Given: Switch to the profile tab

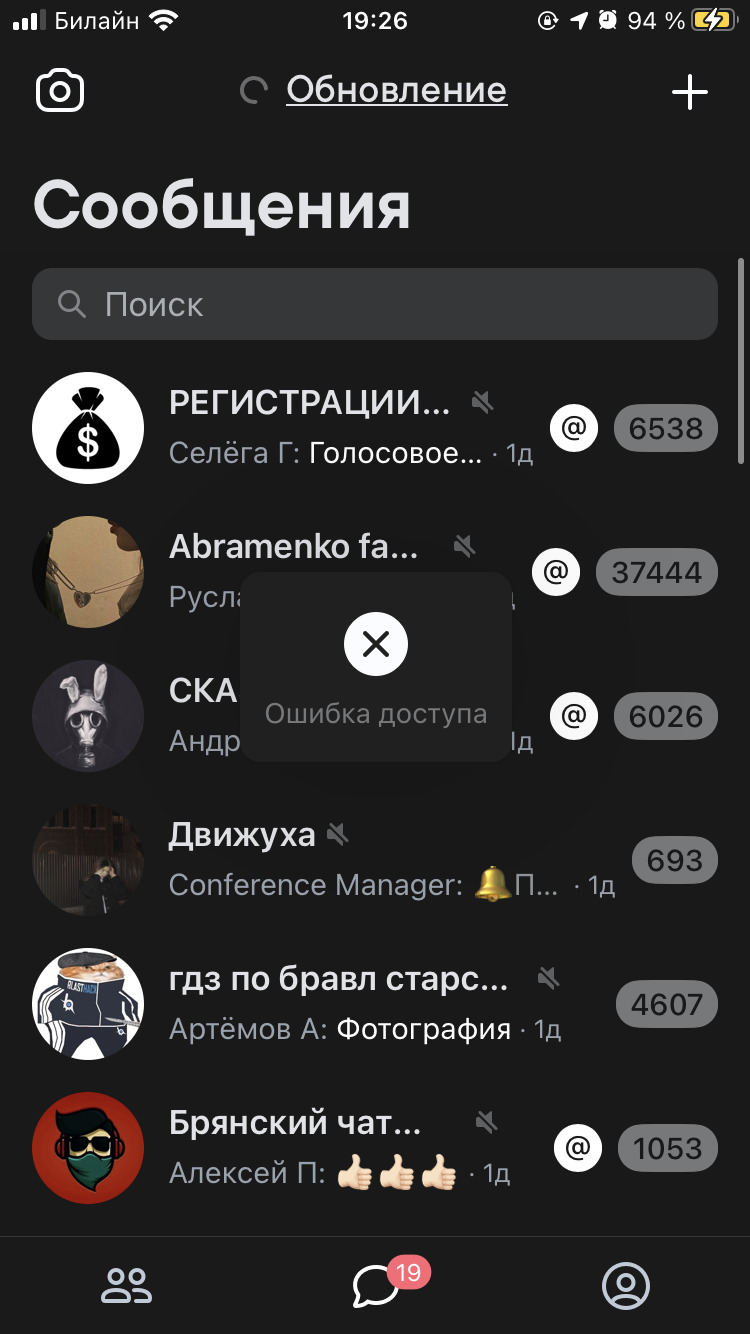Looking at the screenshot, I should pos(626,1285).
